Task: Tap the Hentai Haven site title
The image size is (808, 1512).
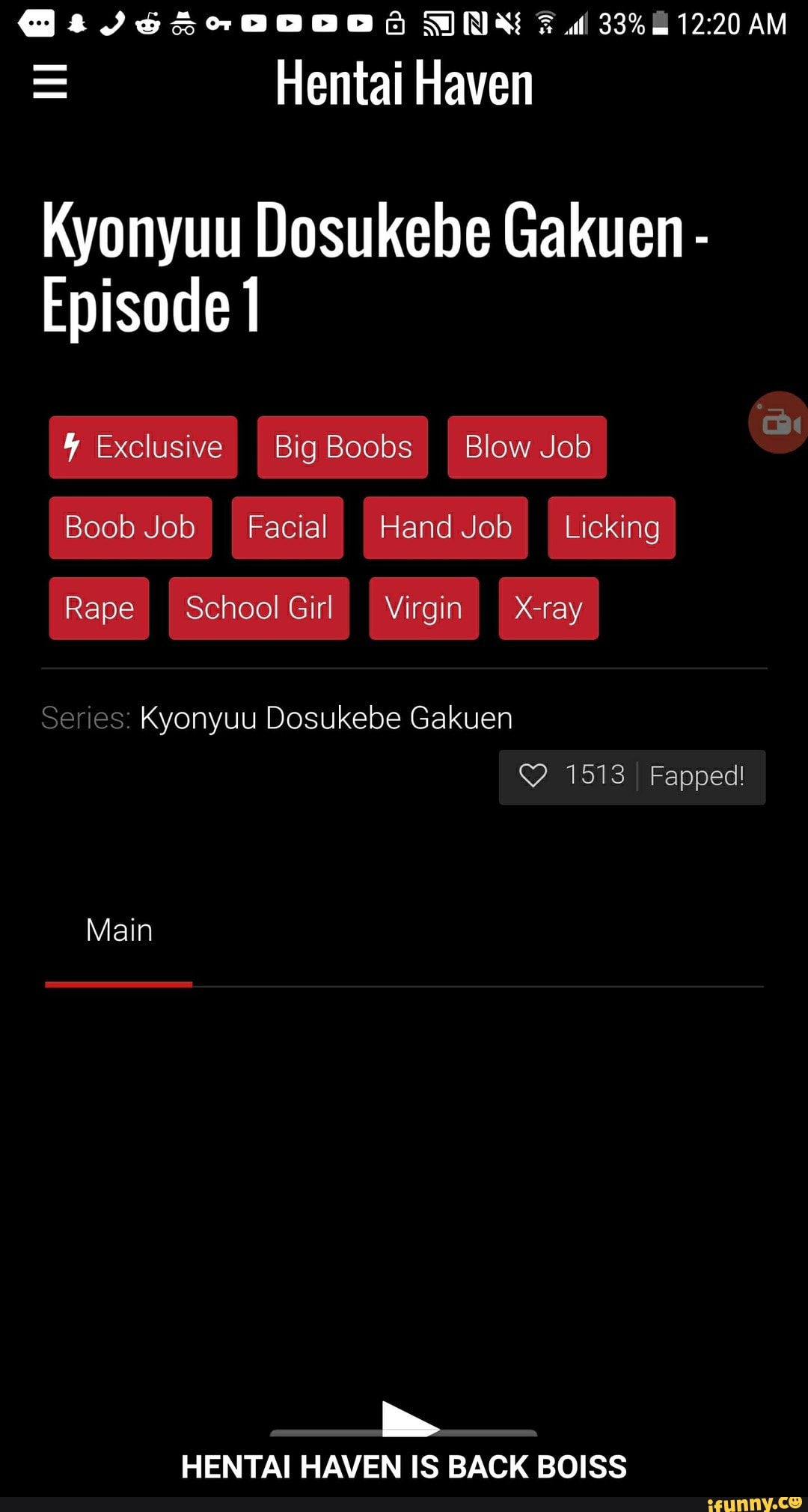Action: click(404, 83)
